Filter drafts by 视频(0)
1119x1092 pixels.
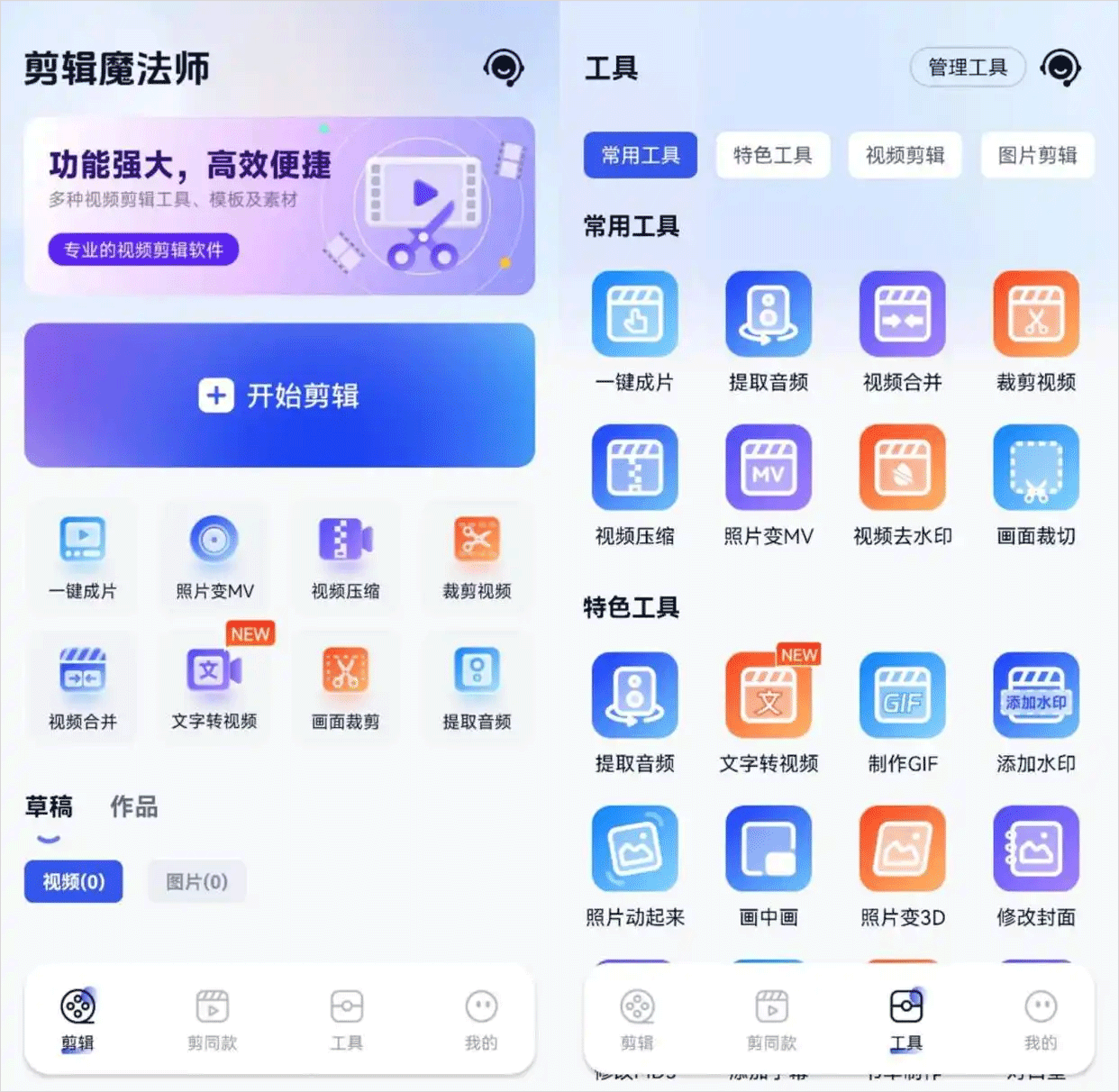74,881
